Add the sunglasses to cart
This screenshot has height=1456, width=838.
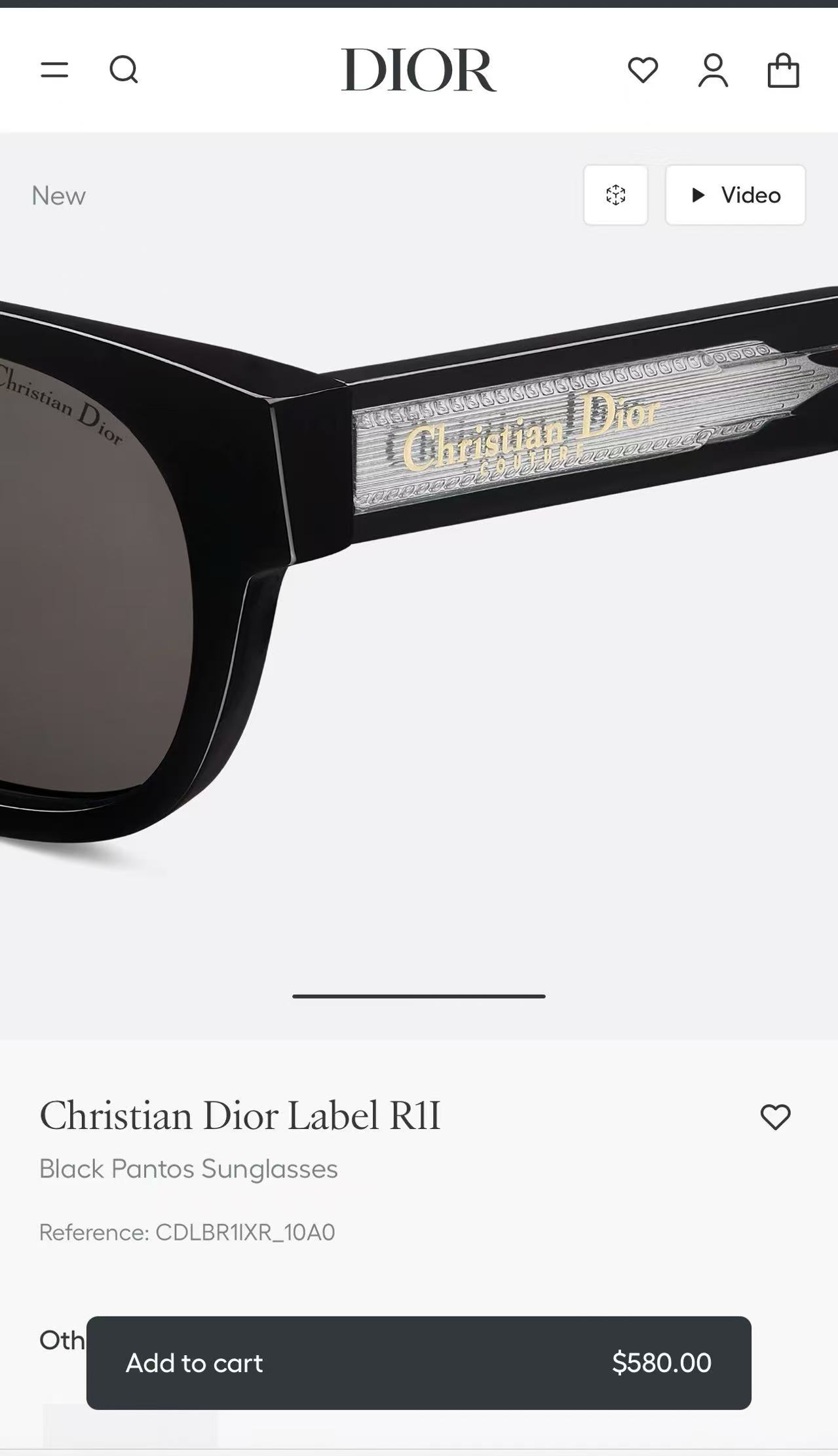click(193, 1362)
